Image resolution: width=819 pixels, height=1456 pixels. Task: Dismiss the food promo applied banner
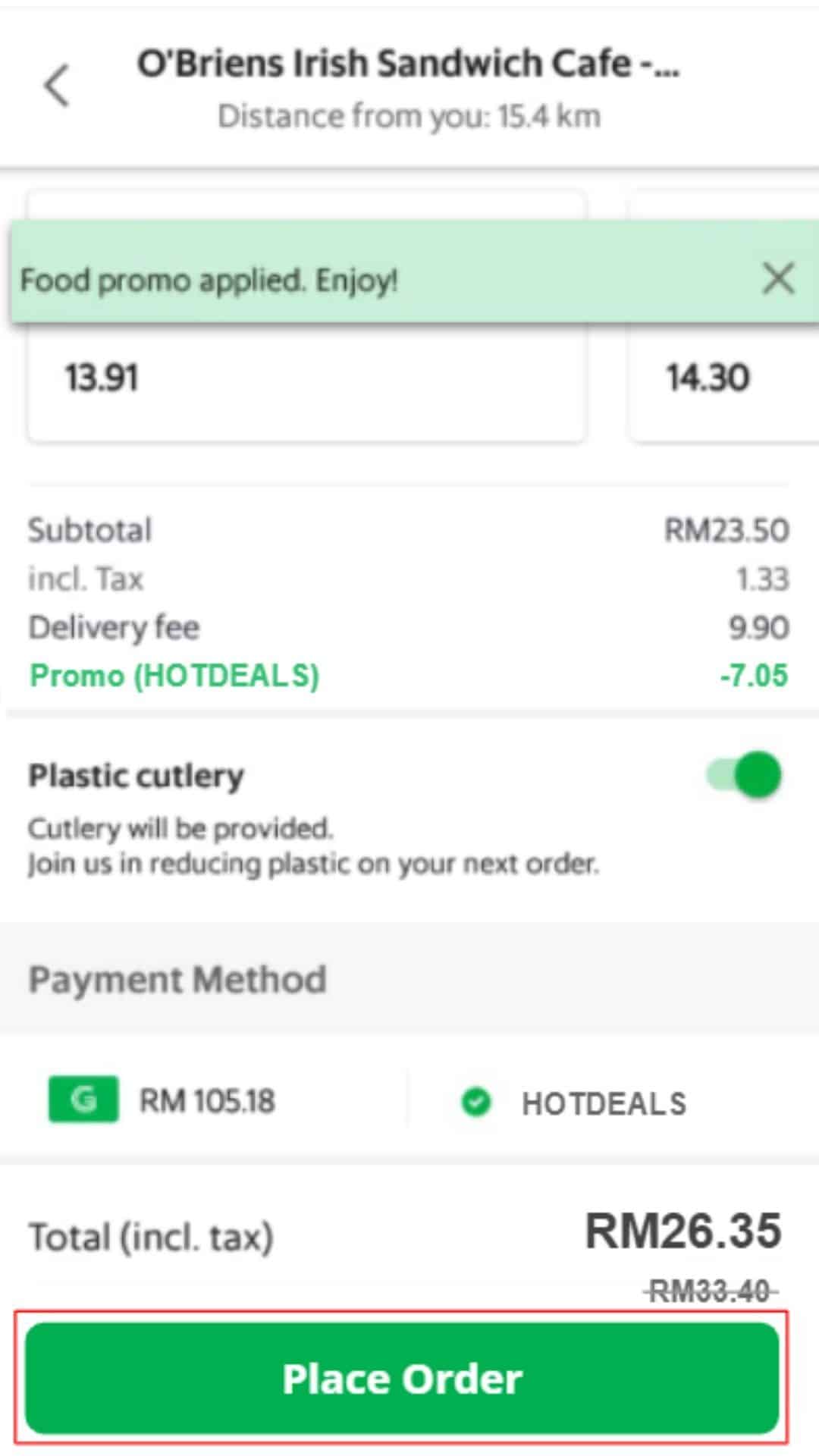pos(778,278)
